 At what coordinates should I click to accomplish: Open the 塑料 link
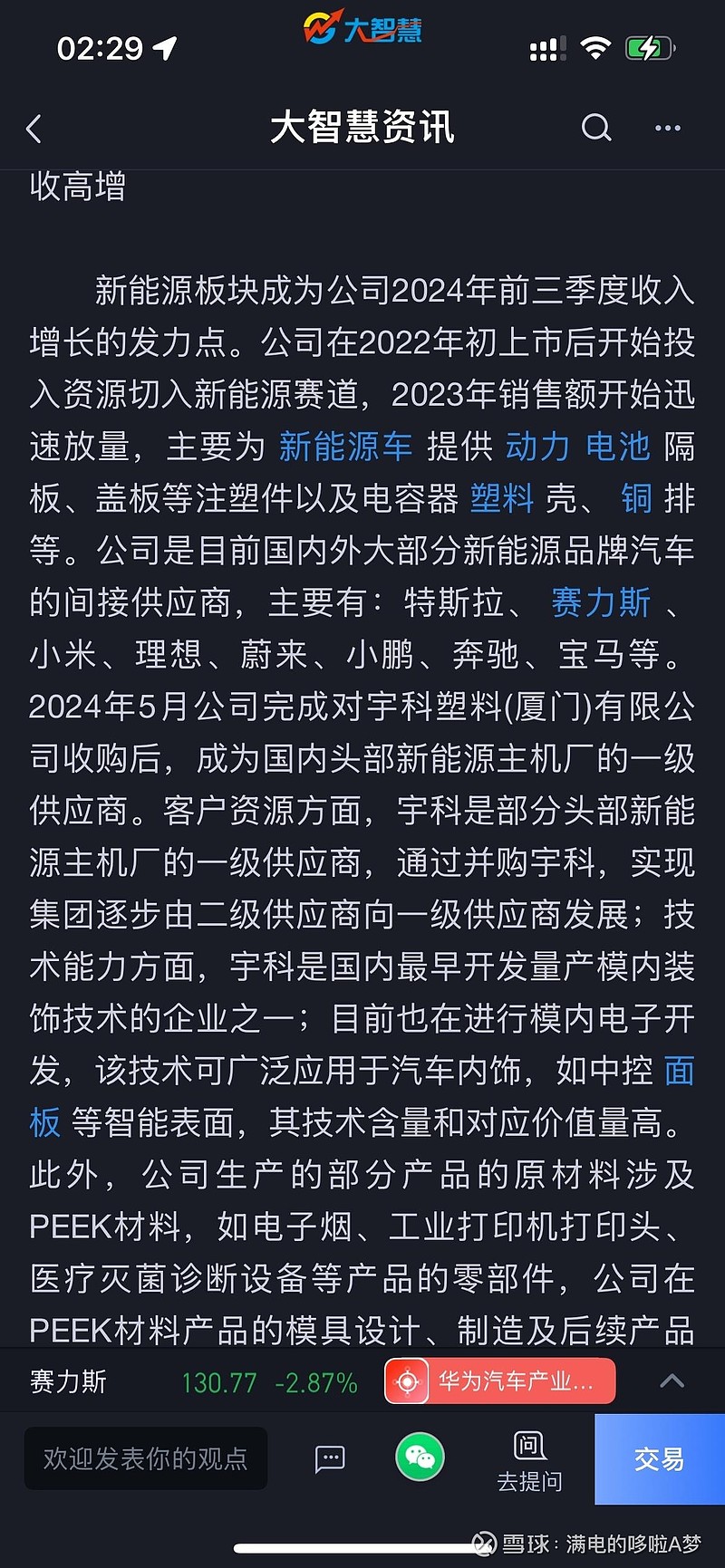pos(503,498)
